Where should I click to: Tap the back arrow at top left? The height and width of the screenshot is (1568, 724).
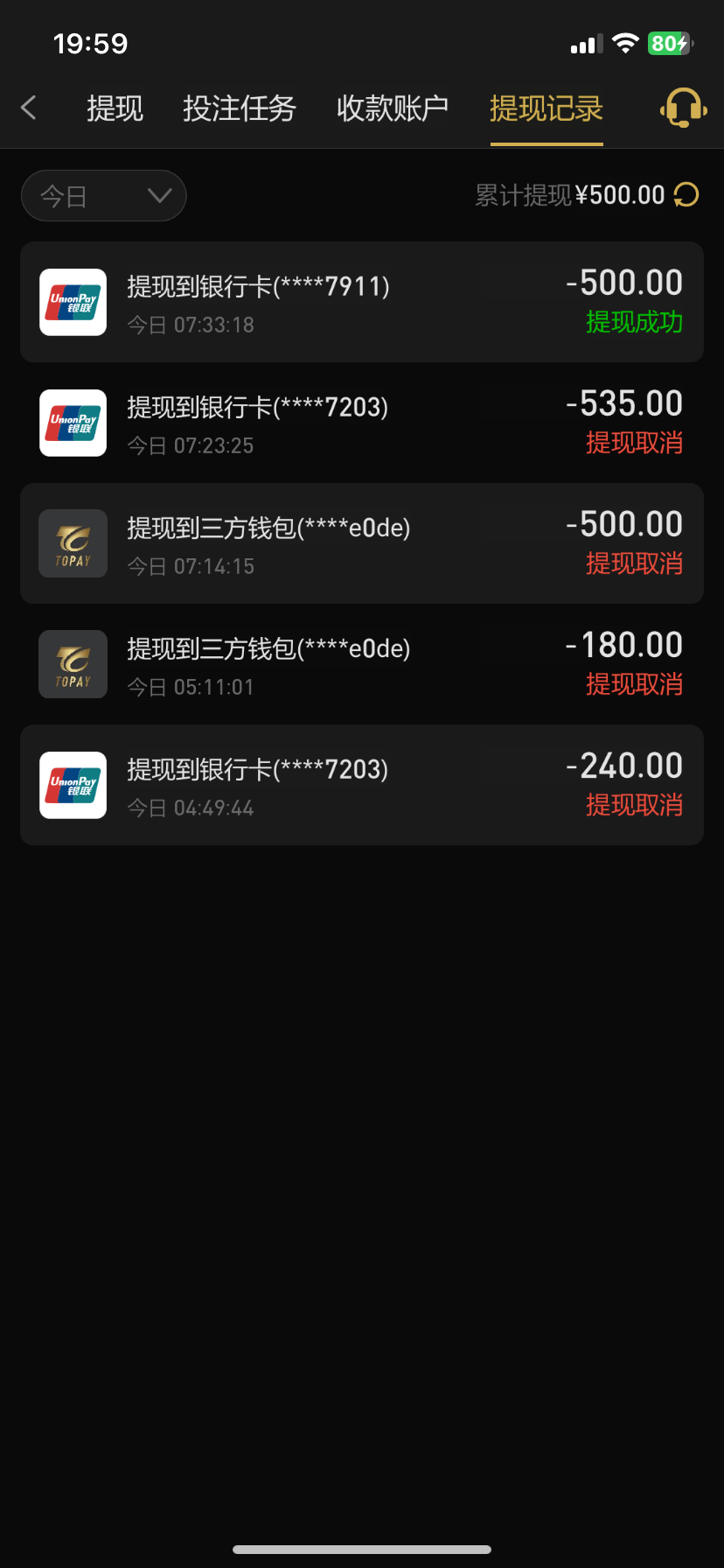(x=29, y=107)
